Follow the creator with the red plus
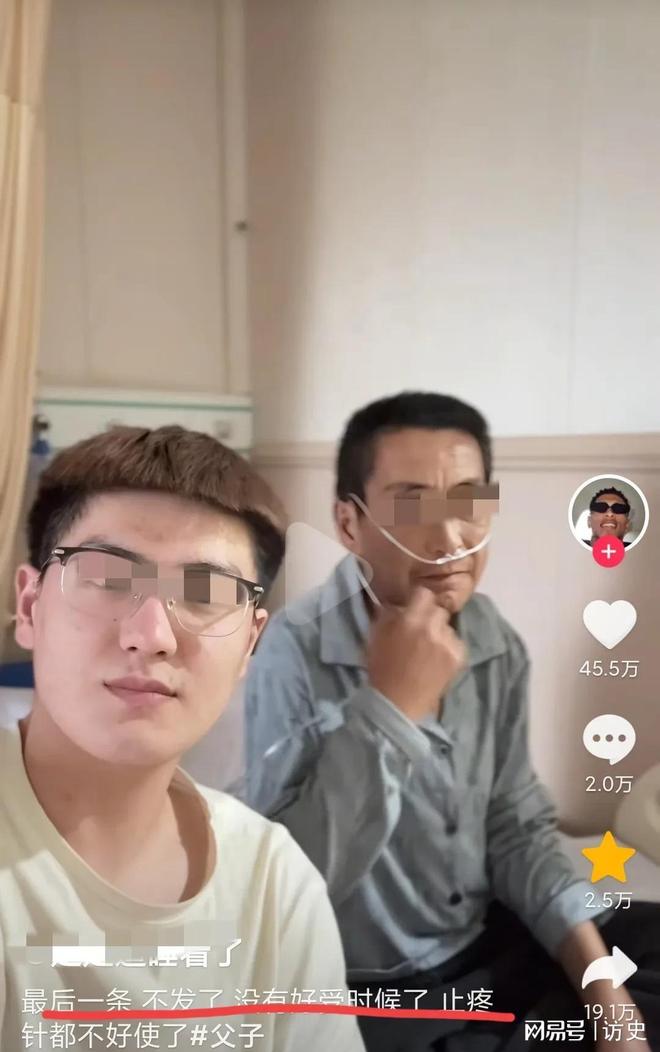Image resolution: width=660 pixels, height=1052 pixels. 608,551
